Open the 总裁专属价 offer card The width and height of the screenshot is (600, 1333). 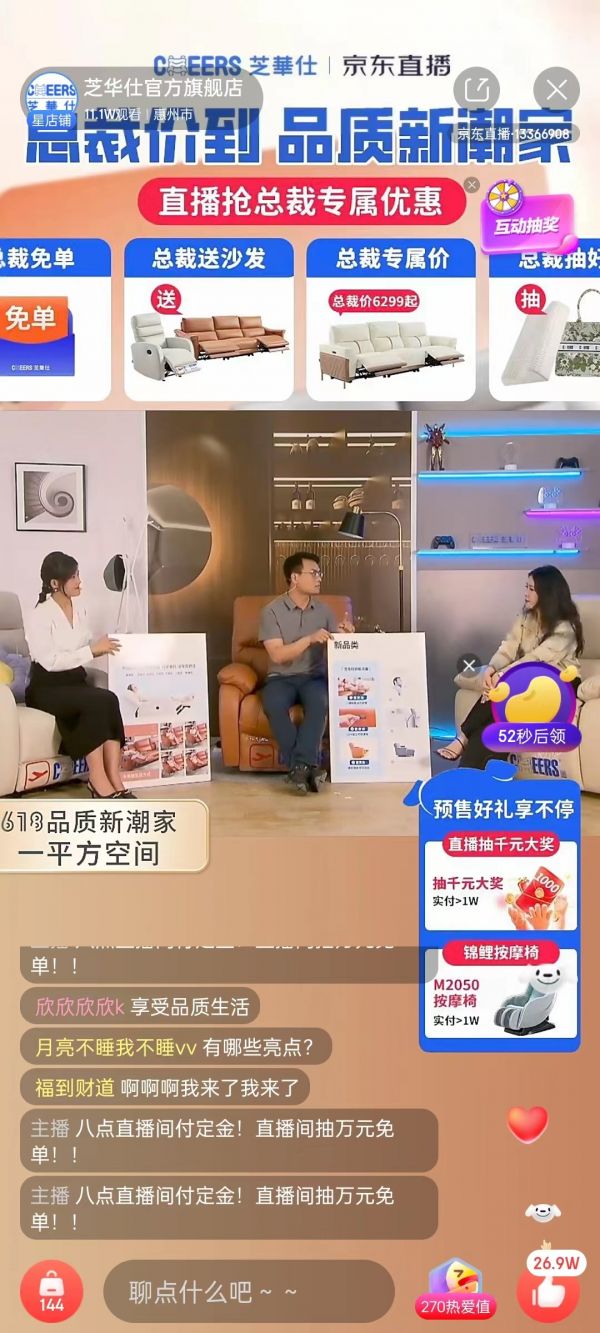click(392, 320)
